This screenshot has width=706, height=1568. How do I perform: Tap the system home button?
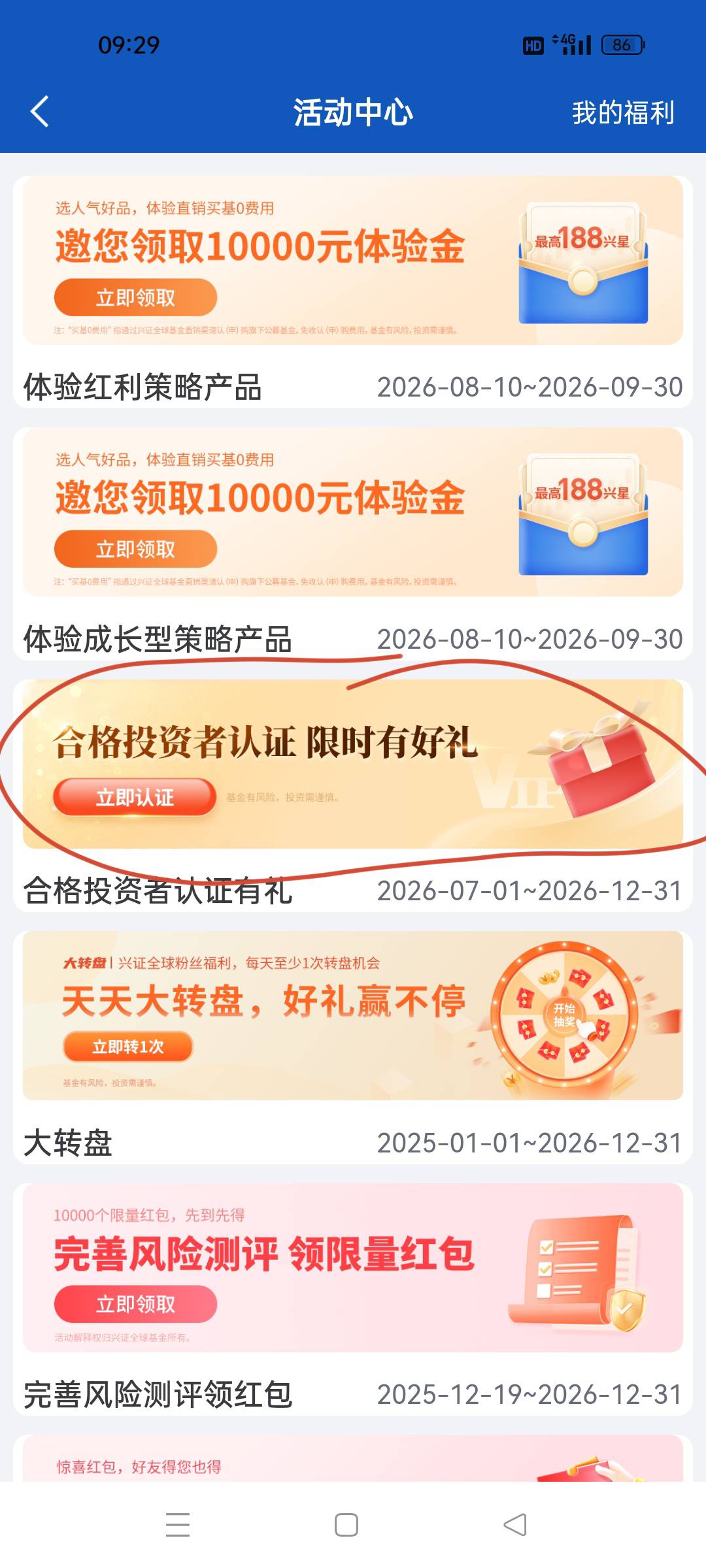pyautogui.click(x=346, y=1525)
